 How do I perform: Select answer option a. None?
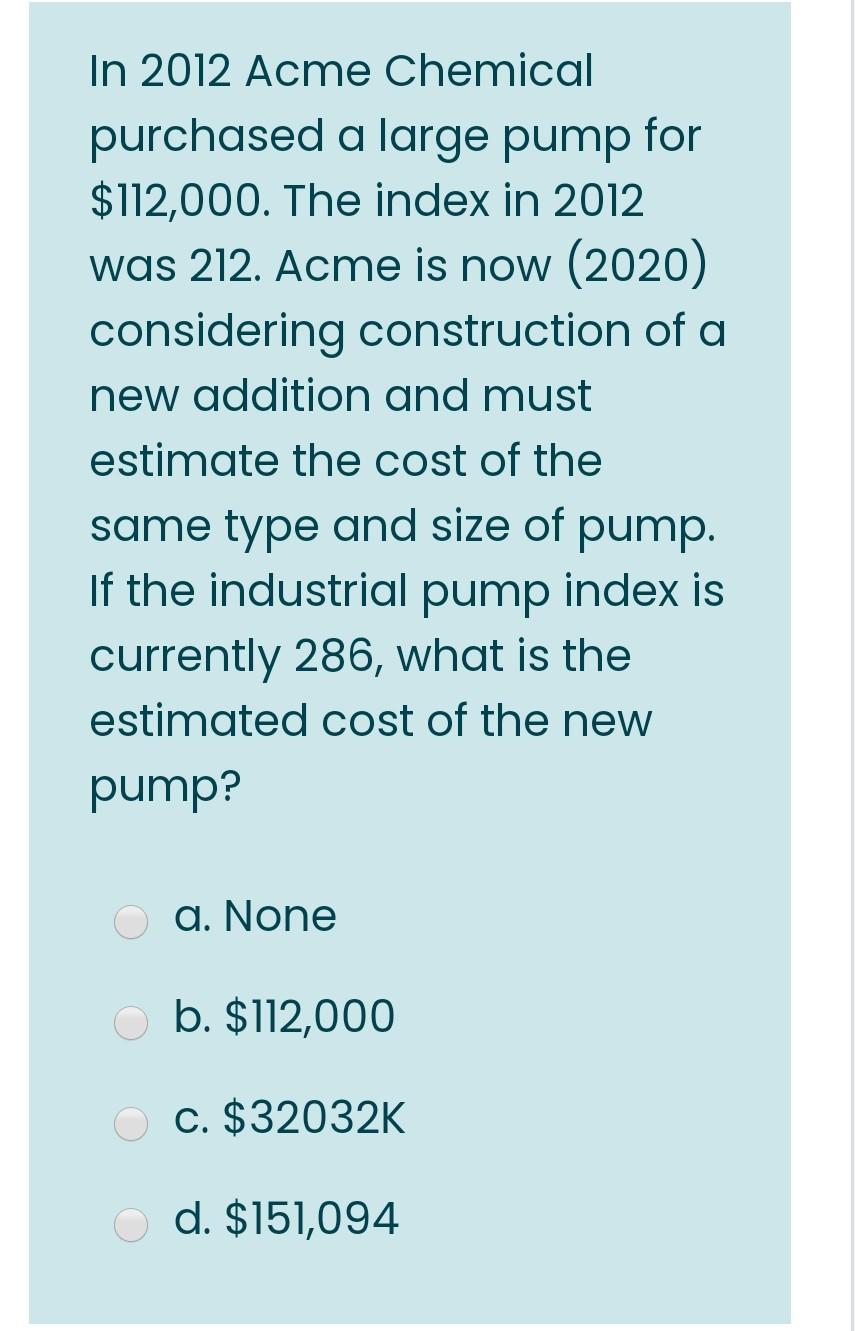(131, 922)
